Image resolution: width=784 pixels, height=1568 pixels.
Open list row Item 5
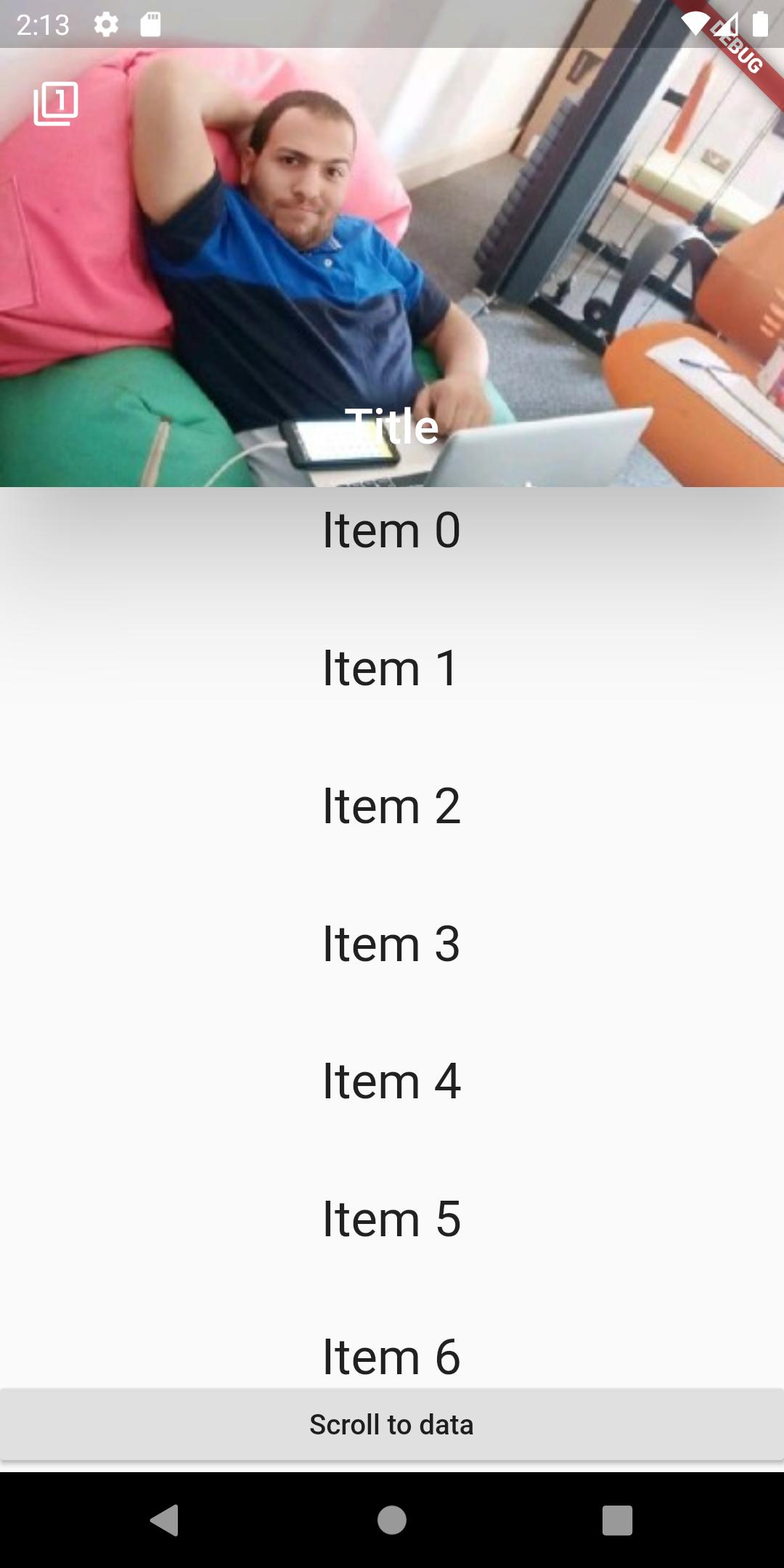(392, 1220)
